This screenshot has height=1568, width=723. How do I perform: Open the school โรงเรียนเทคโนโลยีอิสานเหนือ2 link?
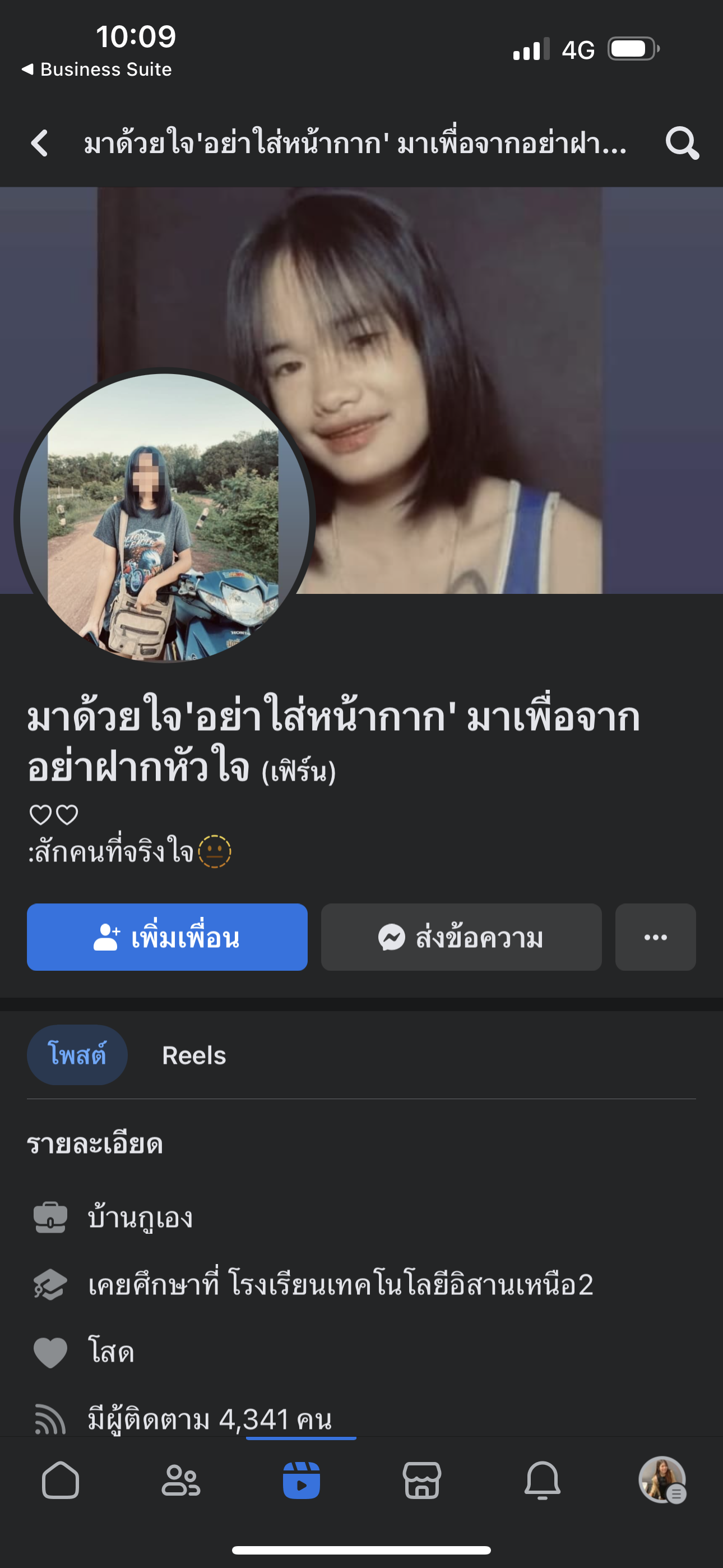[x=411, y=1284]
